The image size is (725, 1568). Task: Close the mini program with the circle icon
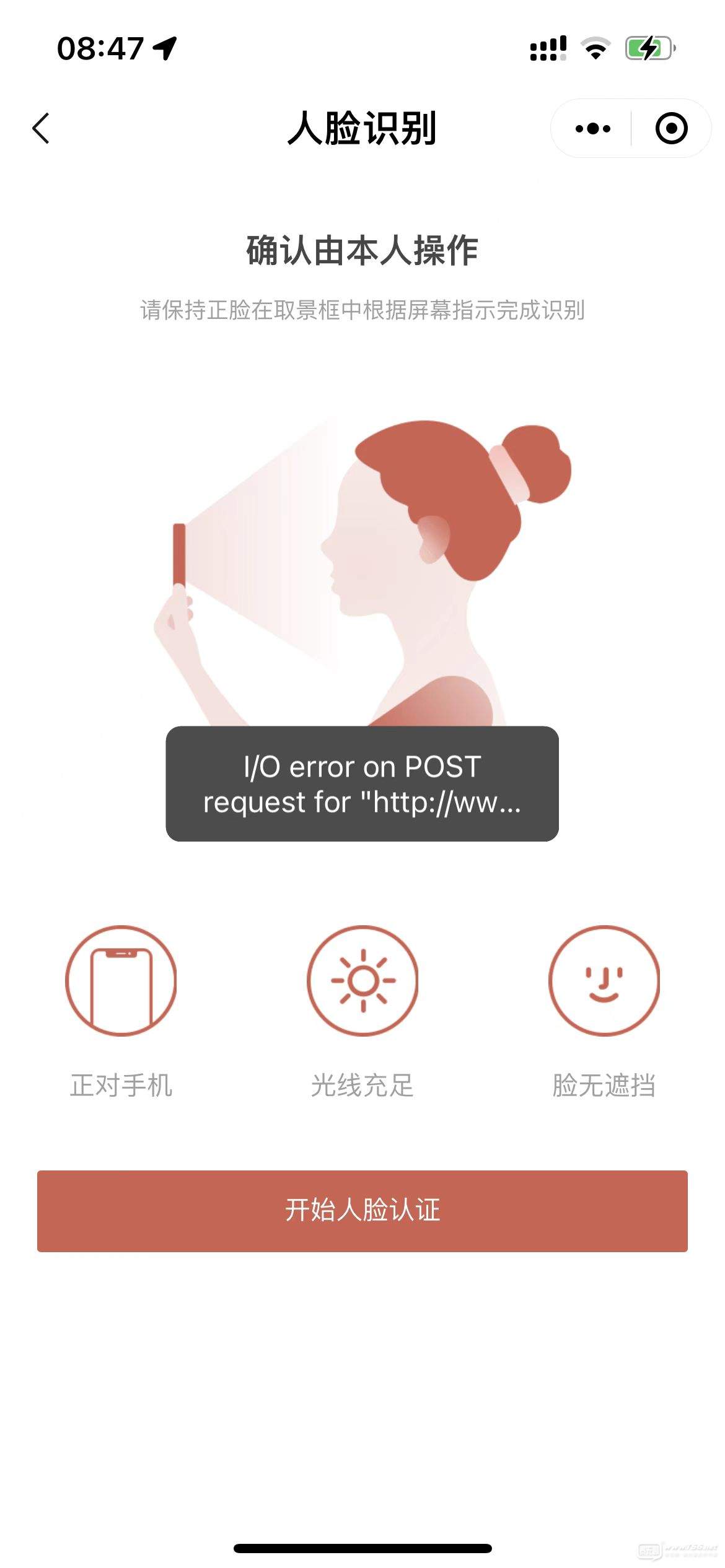click(x=671, y=129)
